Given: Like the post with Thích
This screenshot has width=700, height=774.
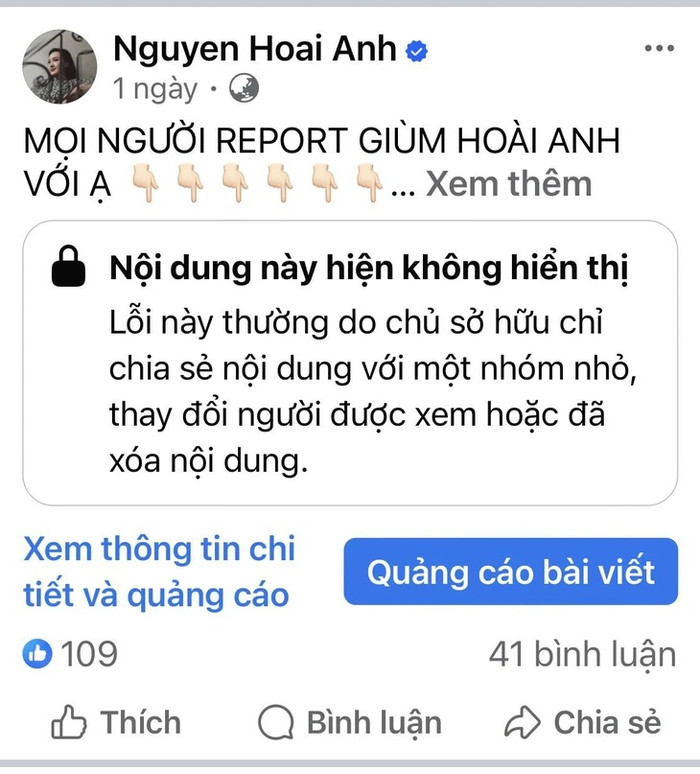Looking at the screenshot, I should pyautogui.click(x=116, y=722).
